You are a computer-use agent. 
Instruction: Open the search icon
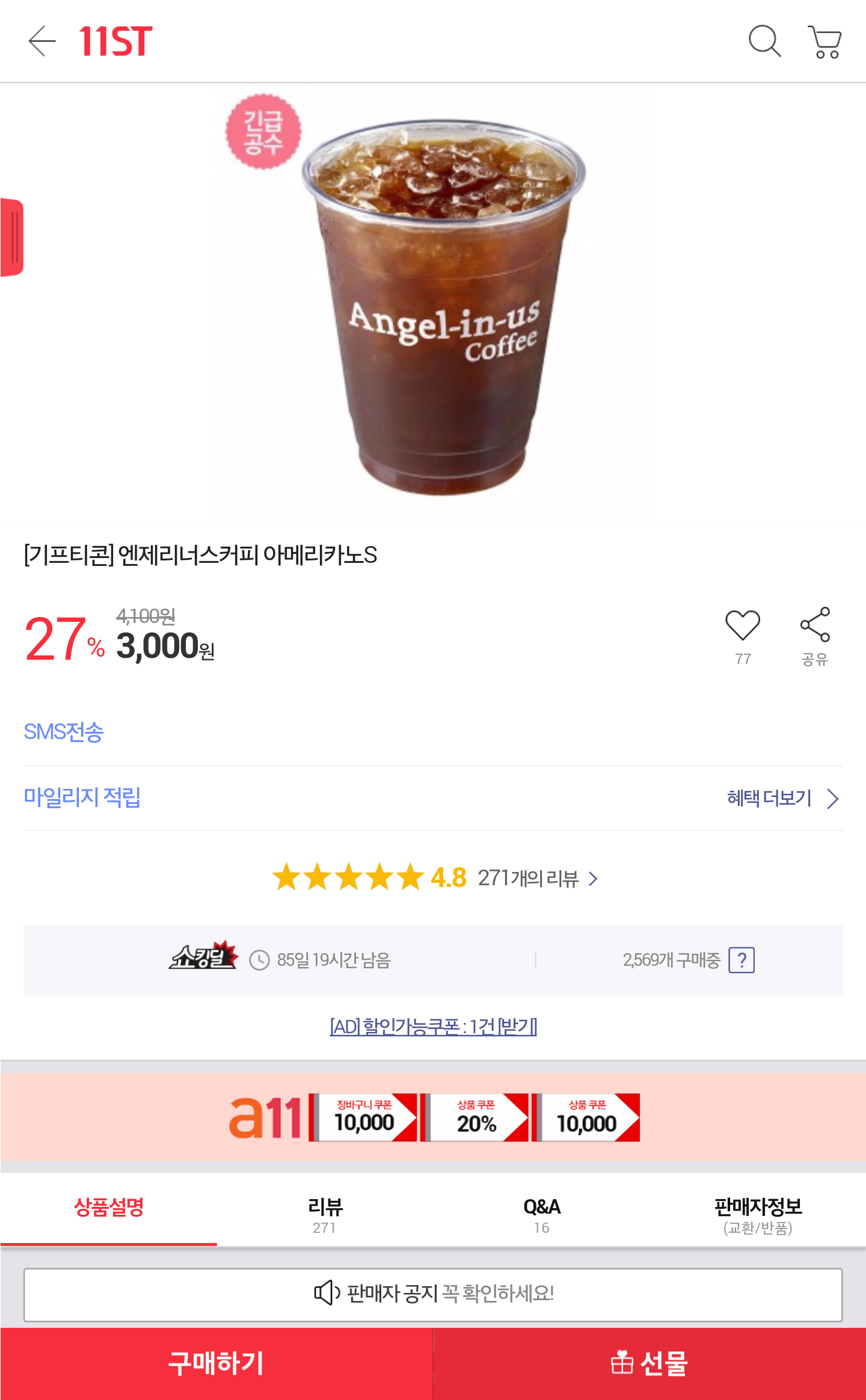[x=764, y=41]
